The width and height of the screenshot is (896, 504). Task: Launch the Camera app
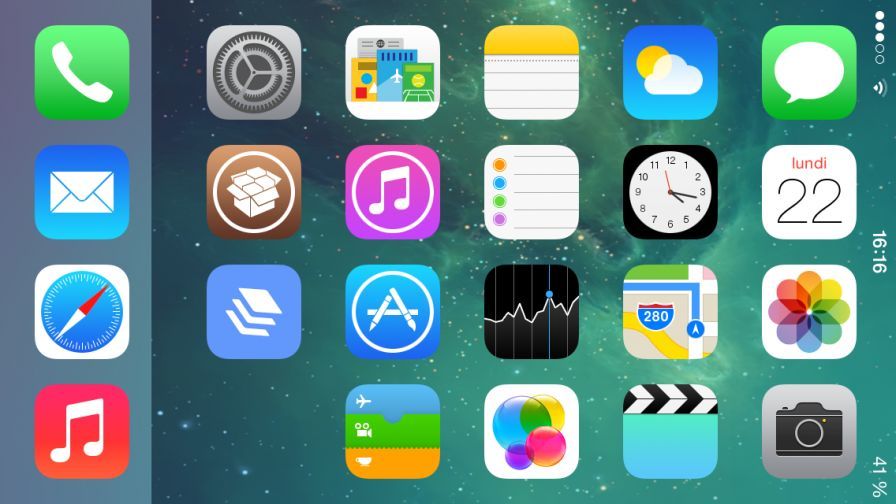point(809,432)
